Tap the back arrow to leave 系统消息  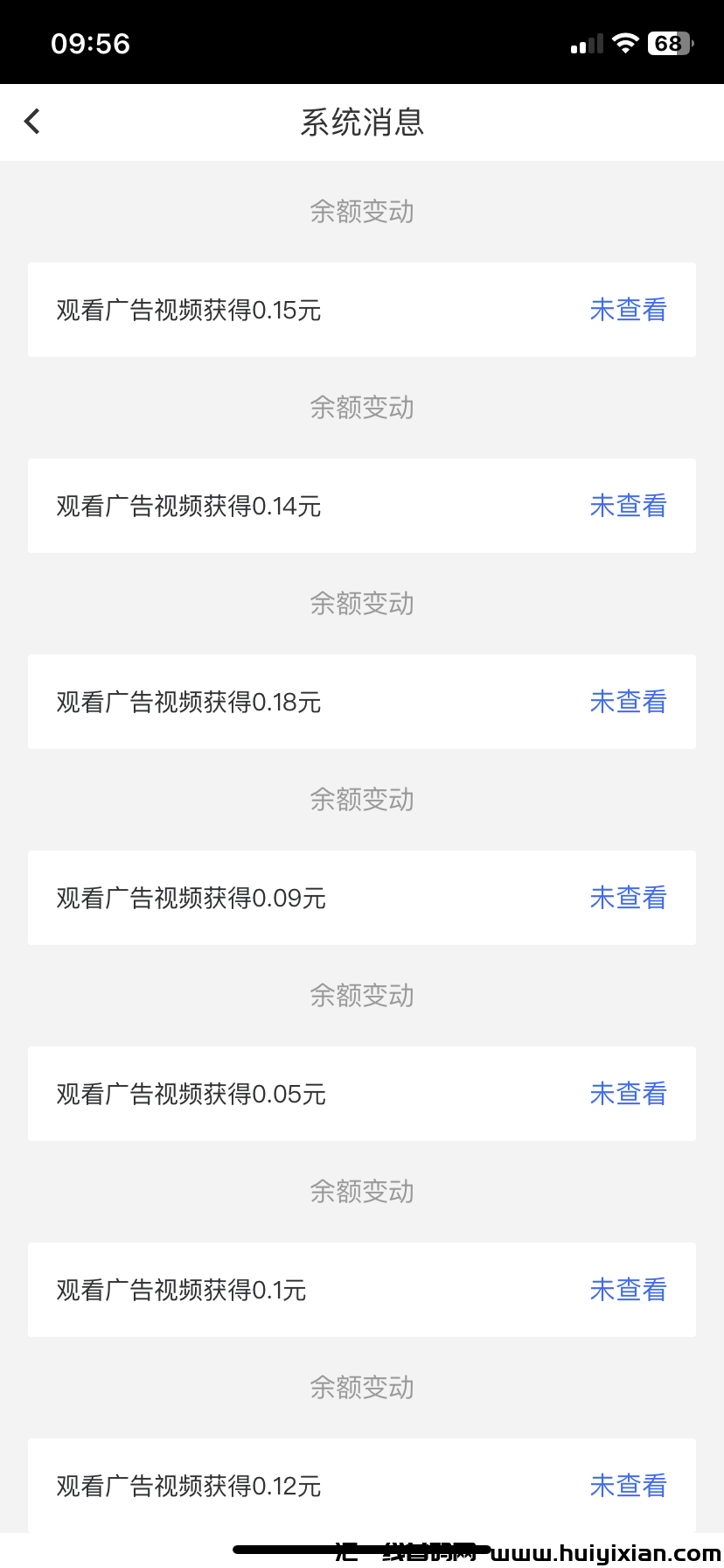pyautogui.click(x=31, y=121)
